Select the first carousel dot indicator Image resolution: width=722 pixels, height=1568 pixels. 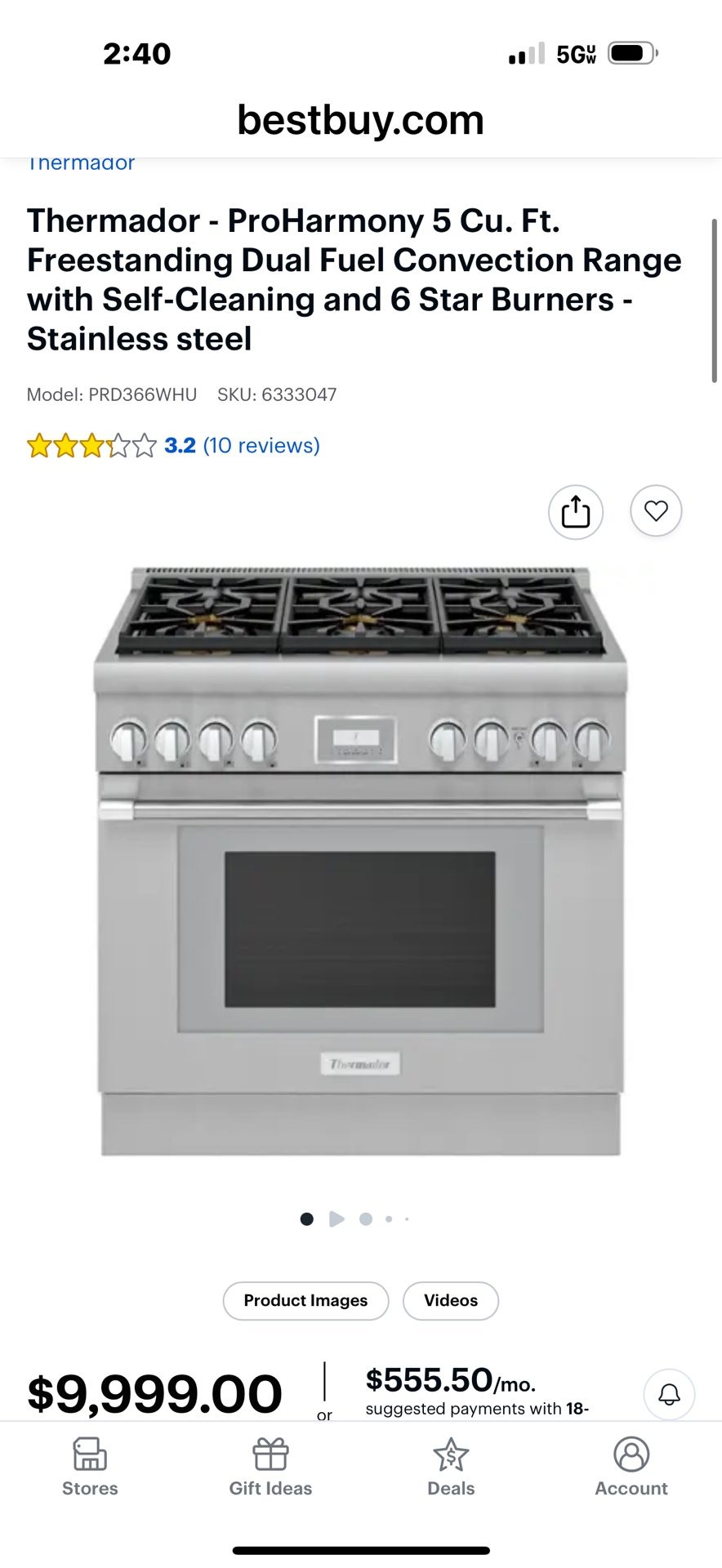pyautogui.click(x=306, y=1218)
